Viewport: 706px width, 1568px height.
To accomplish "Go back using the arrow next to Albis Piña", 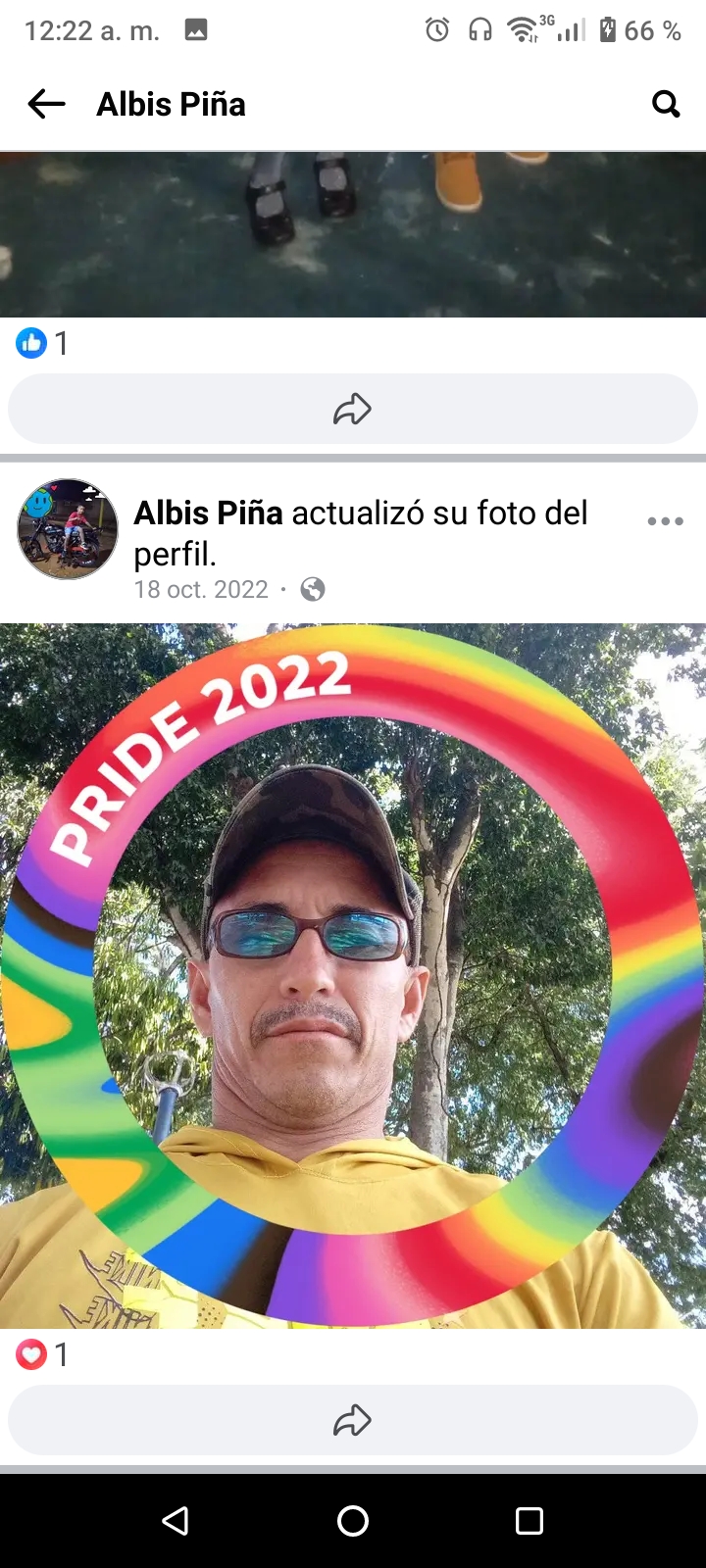I will pos(46,104).
